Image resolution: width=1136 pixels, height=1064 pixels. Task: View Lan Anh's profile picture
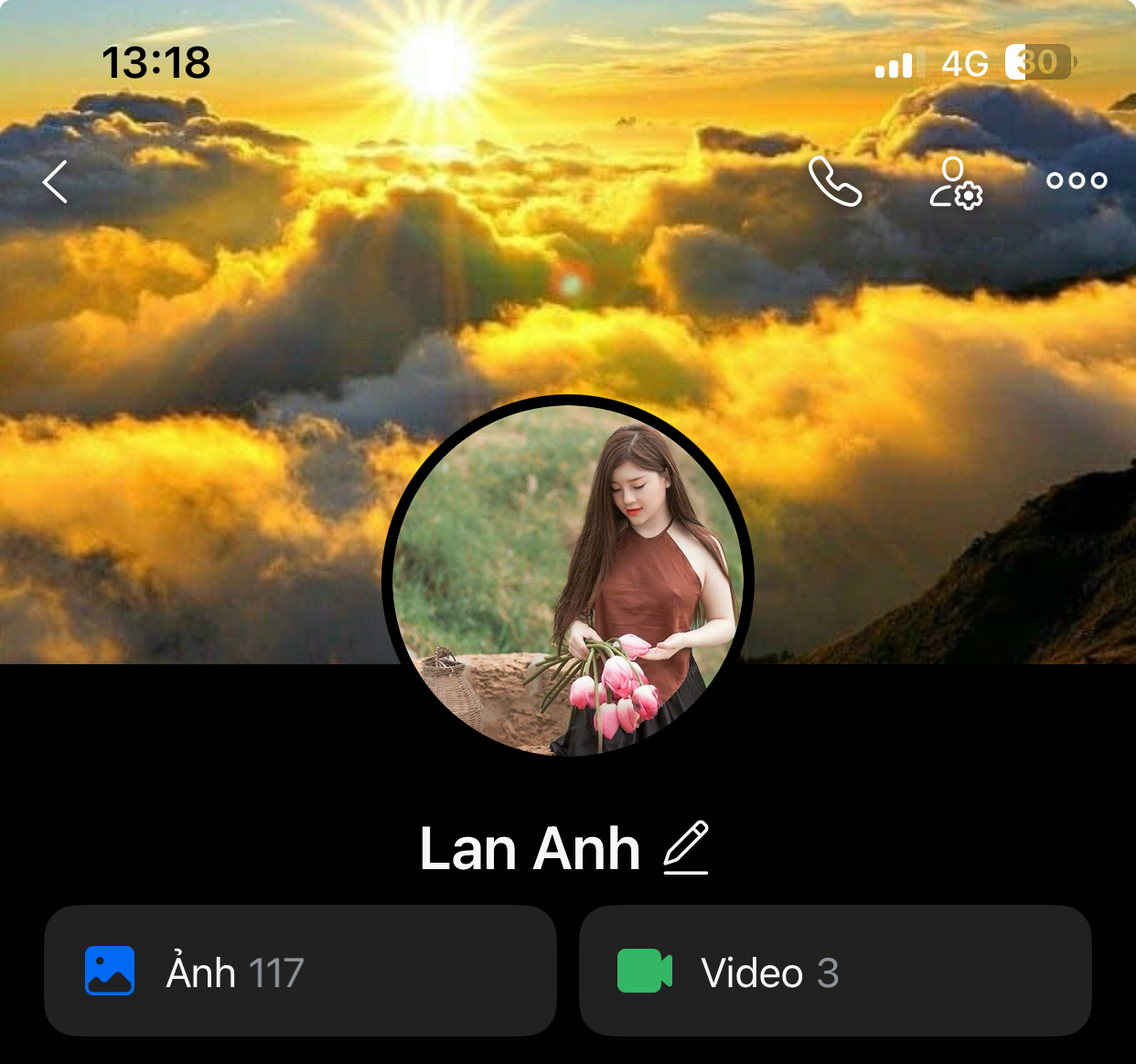tap(567, 578)
